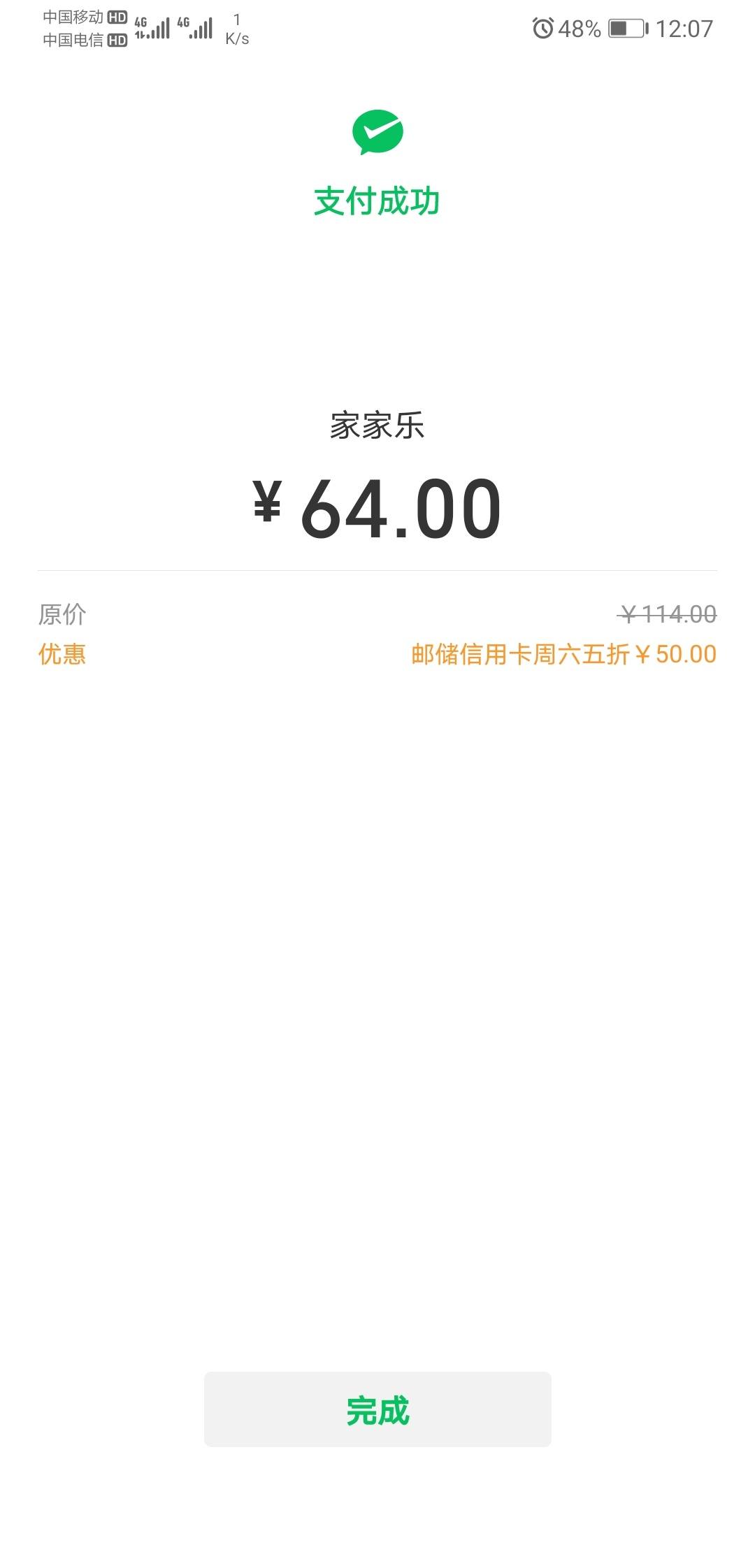Tap the 完成 button to finish
The width and height of the screenshot is (755, 1568).
[377, 1409]
